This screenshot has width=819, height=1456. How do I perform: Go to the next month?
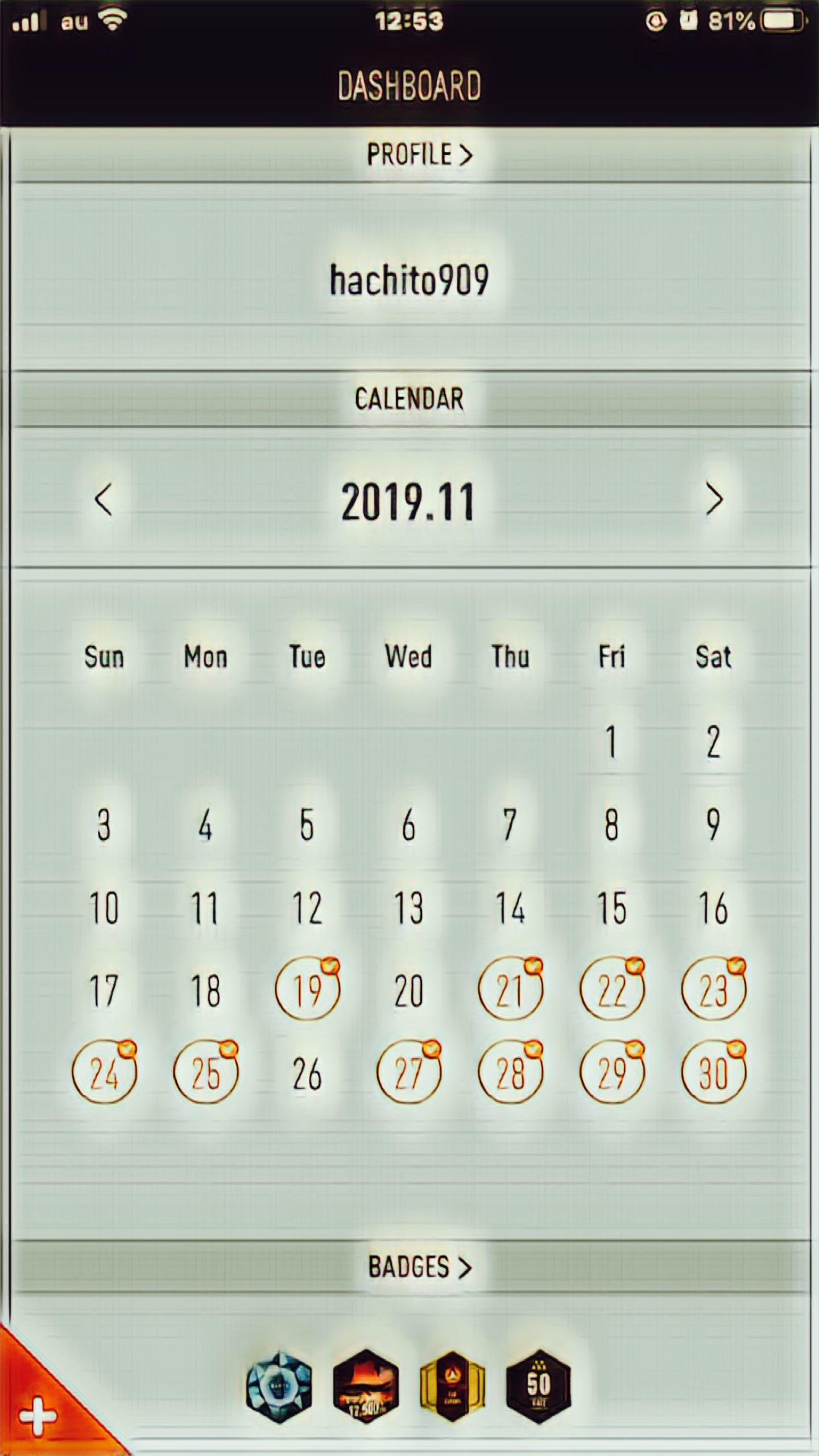(714, 499)
